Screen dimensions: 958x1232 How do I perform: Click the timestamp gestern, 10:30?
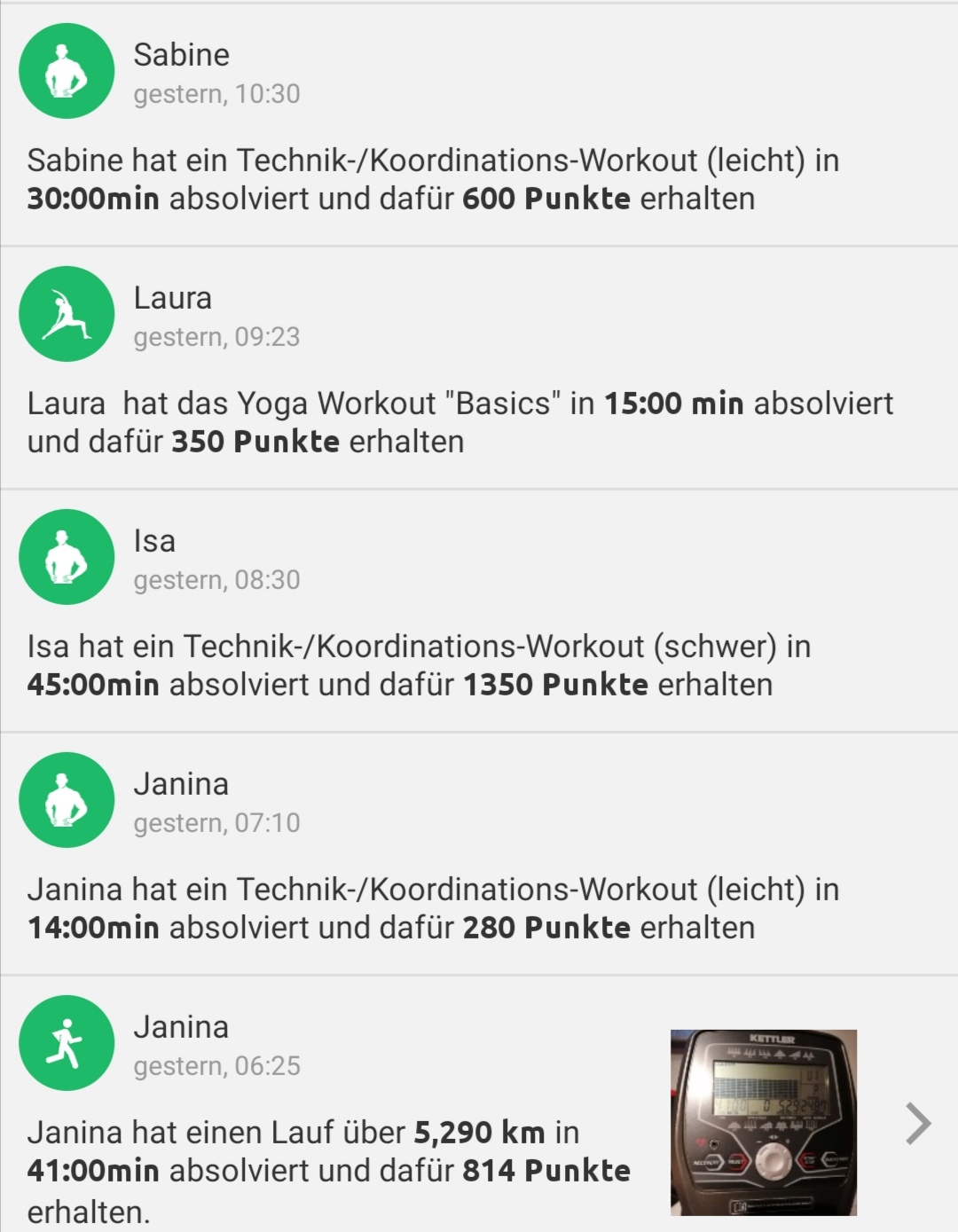tap(217, 92)
